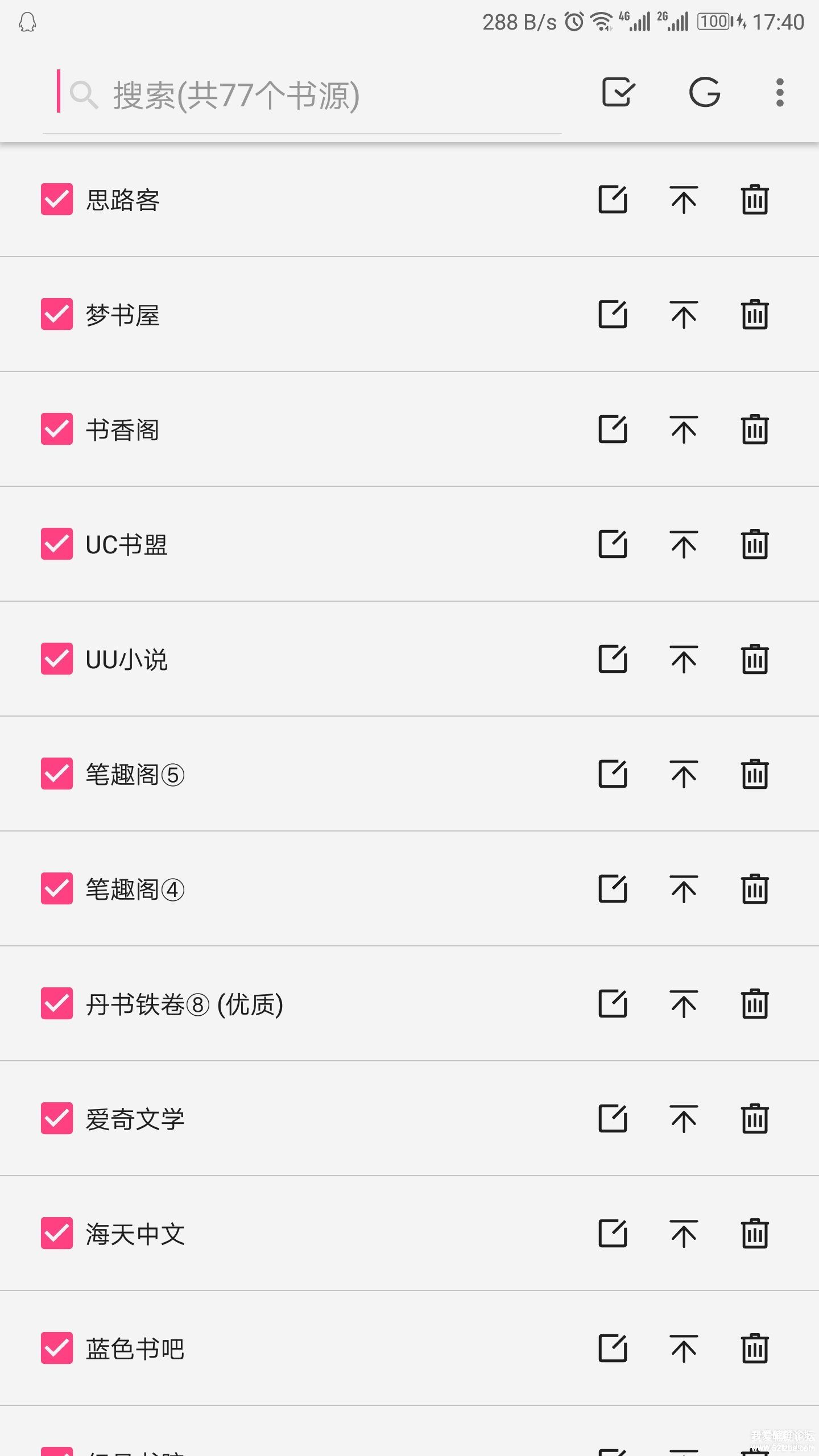This screenshot has width=819, height=1456.
Task: Move 梦书屋 to the top
Action: point(684,315)
